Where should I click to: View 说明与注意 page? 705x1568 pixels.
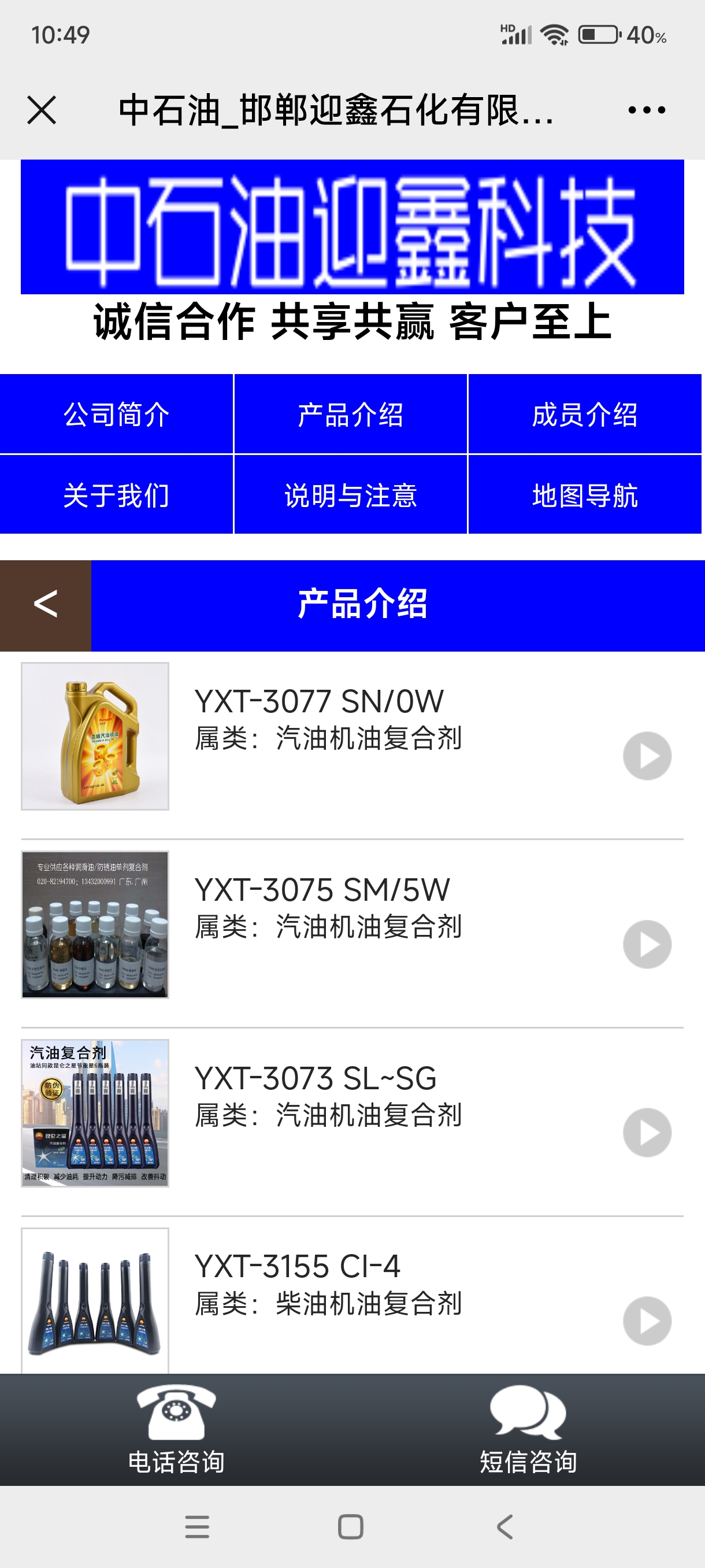[350, 495]
